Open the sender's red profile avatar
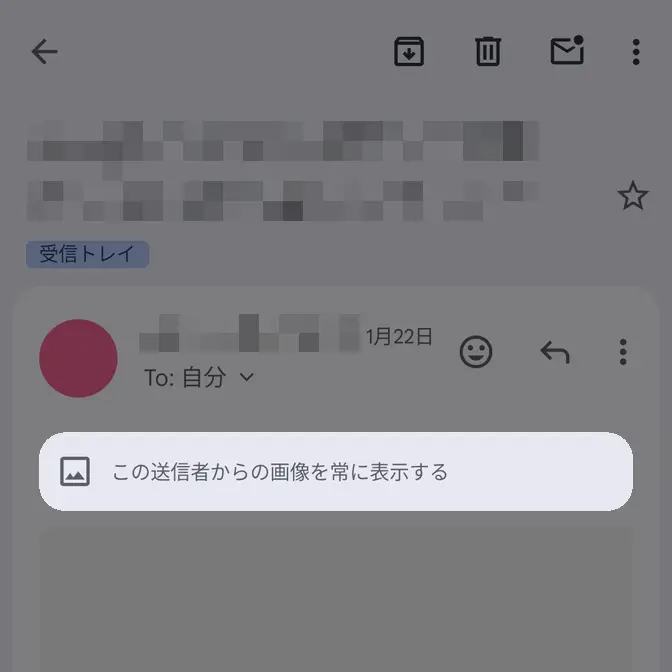The width and height of the screenshot is (672, 672). coord(78,359)
